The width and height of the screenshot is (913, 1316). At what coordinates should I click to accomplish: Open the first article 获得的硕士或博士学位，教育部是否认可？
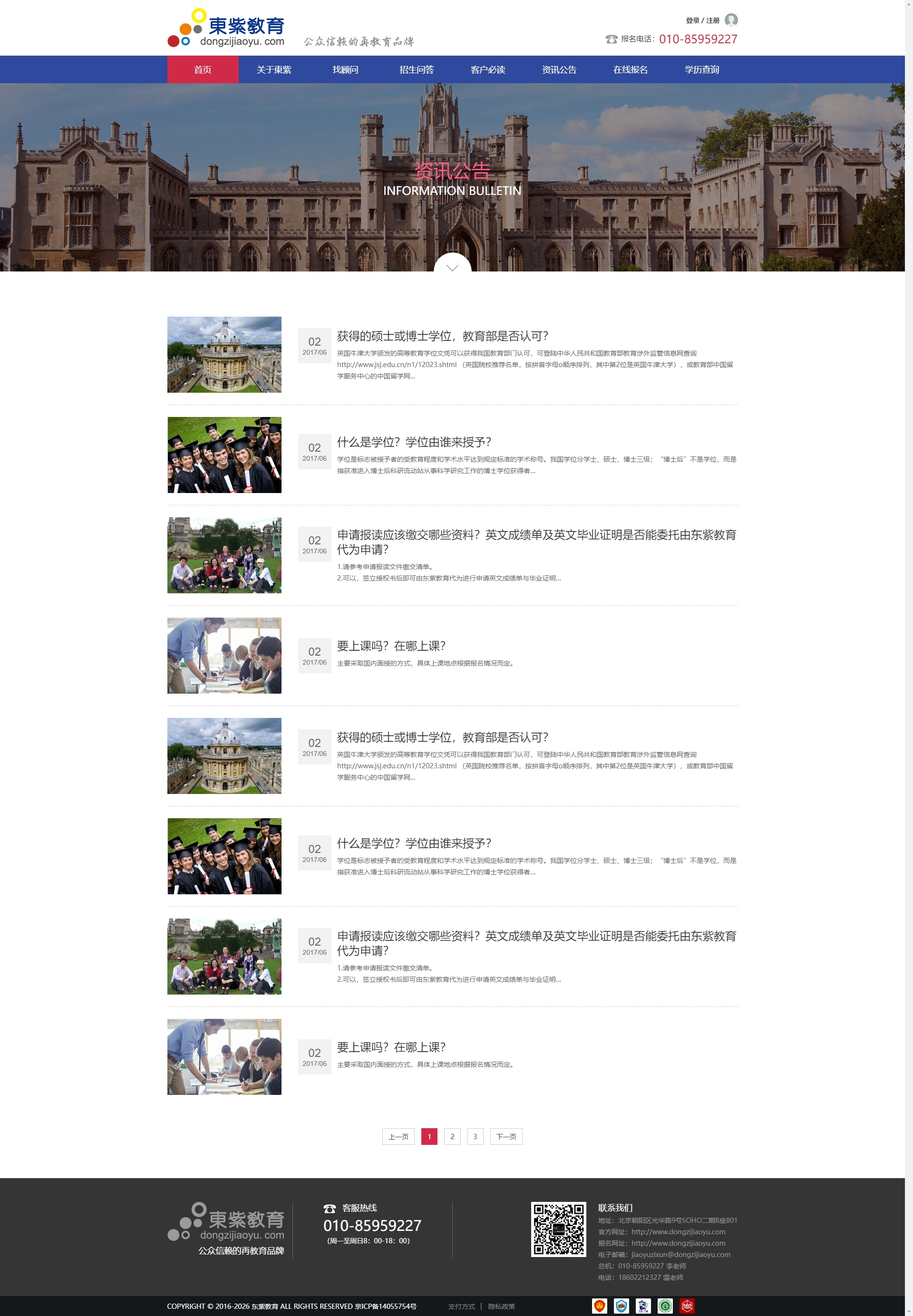coord(442,336)
